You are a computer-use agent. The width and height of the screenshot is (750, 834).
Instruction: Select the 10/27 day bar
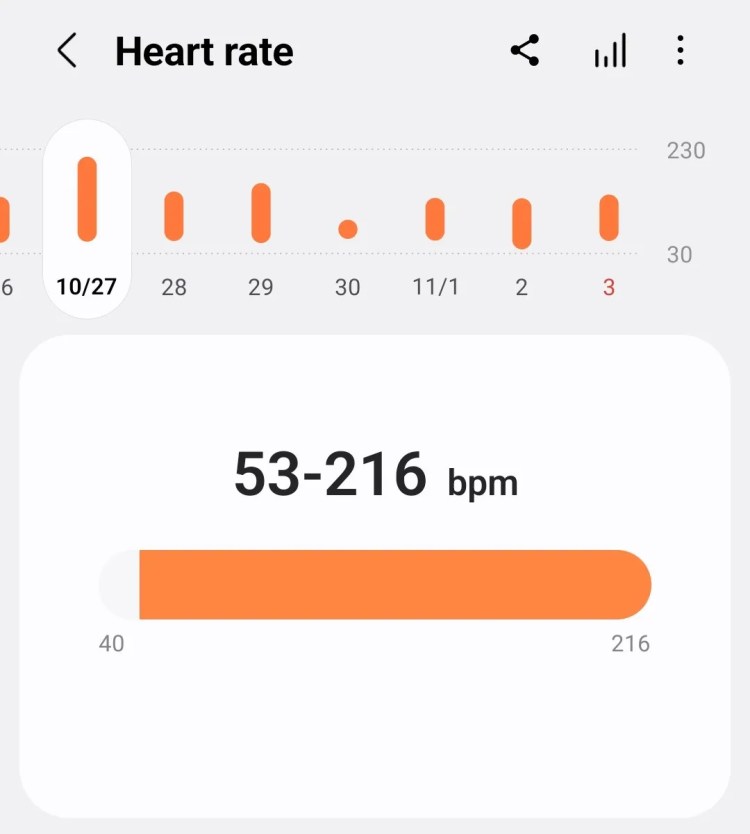point(87,200)
